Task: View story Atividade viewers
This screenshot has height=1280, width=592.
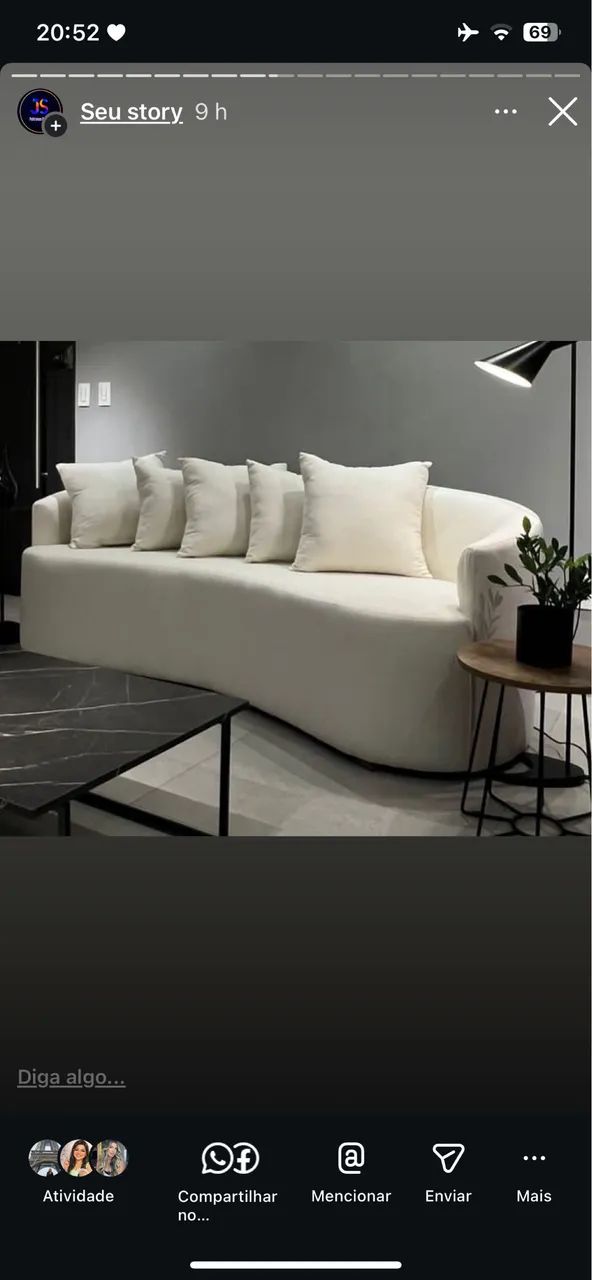Action: 78,1172
